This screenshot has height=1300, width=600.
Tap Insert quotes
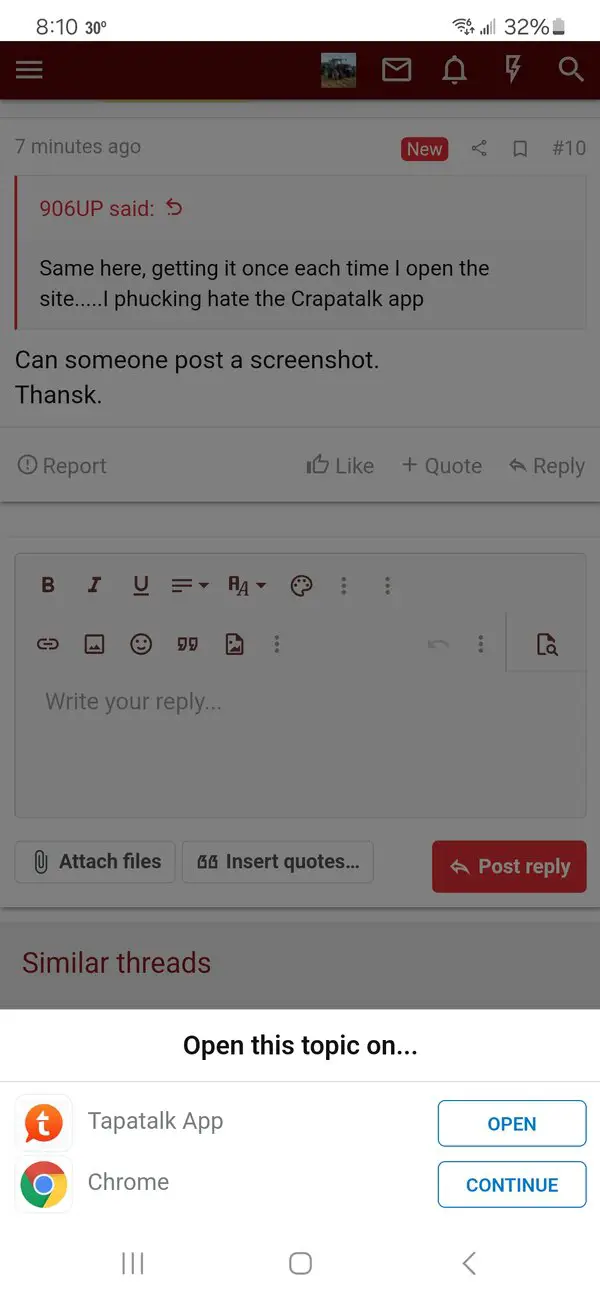tap(277, 862)
